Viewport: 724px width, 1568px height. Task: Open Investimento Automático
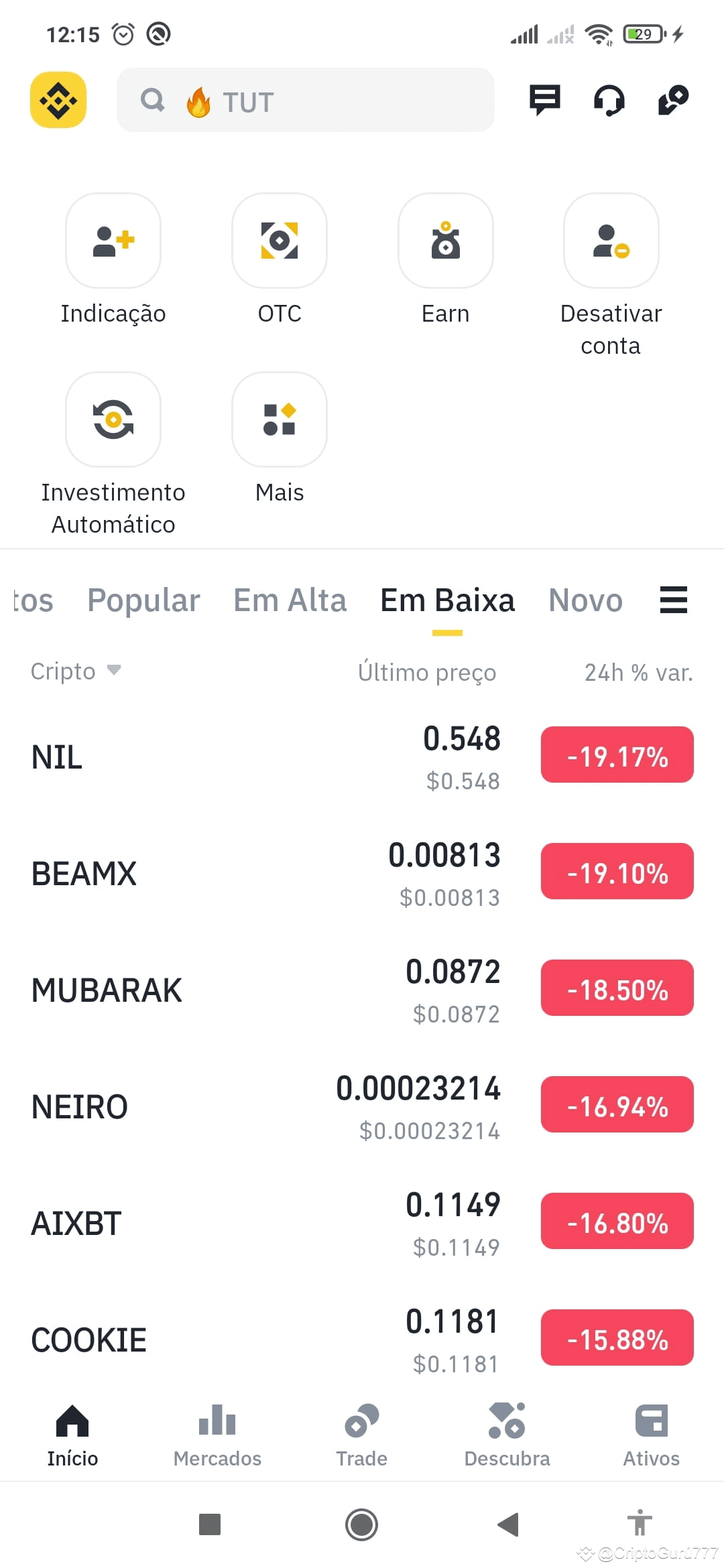(x=113, y=455)
